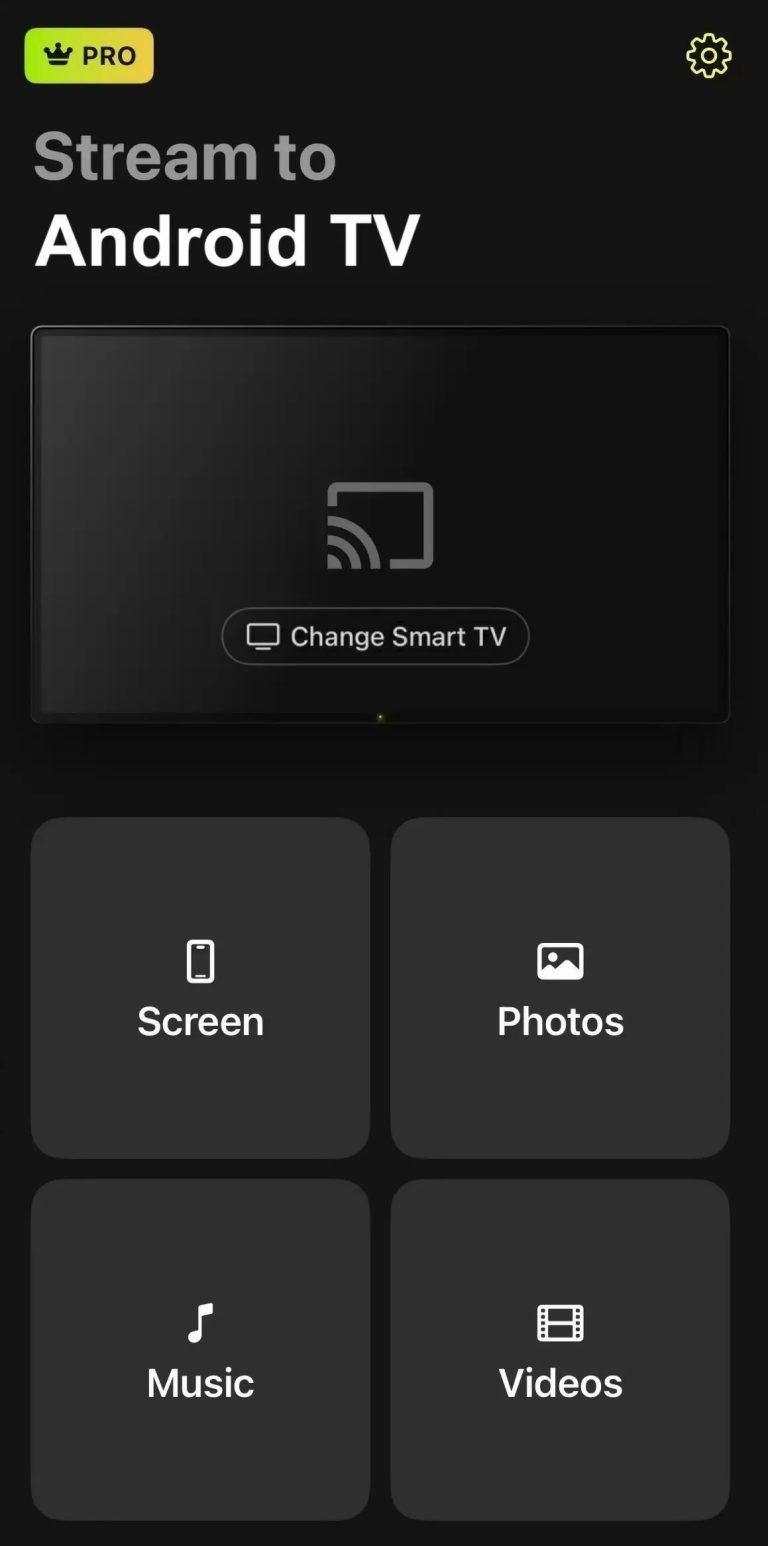Click the Screen label text

tap(200, 1021)
